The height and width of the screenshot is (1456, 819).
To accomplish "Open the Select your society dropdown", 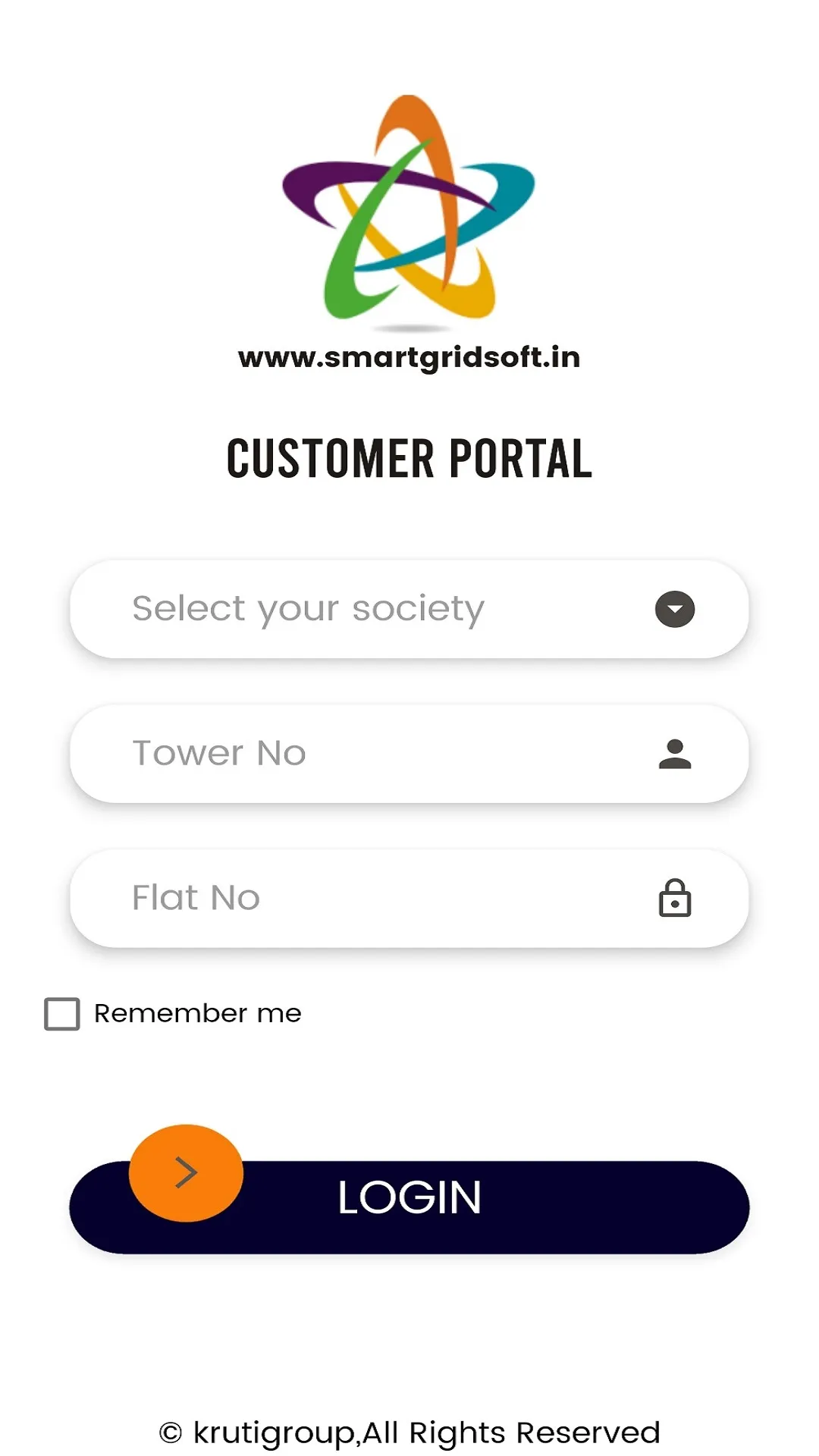I will click(409, 609).
